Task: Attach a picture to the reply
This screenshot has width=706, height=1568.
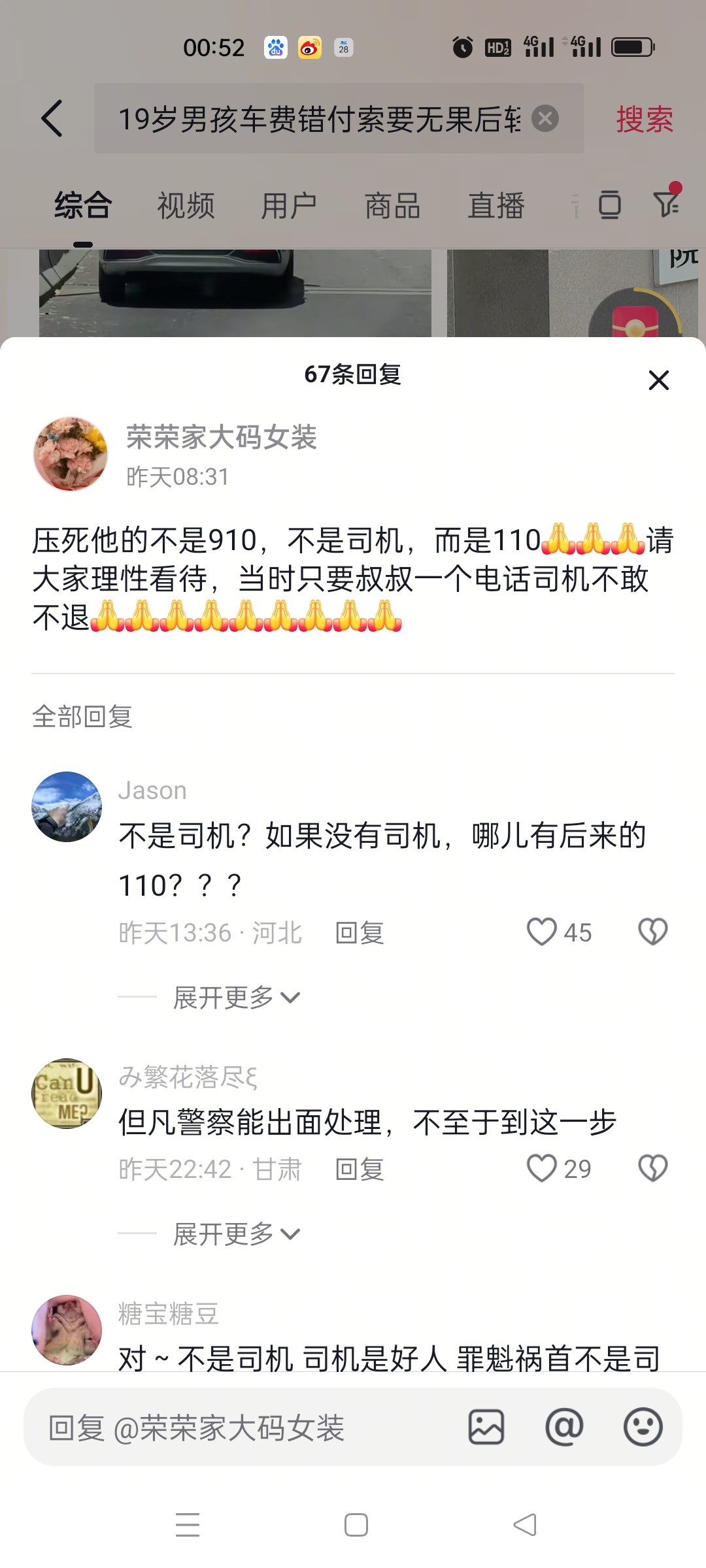Action: point(486,1427)
